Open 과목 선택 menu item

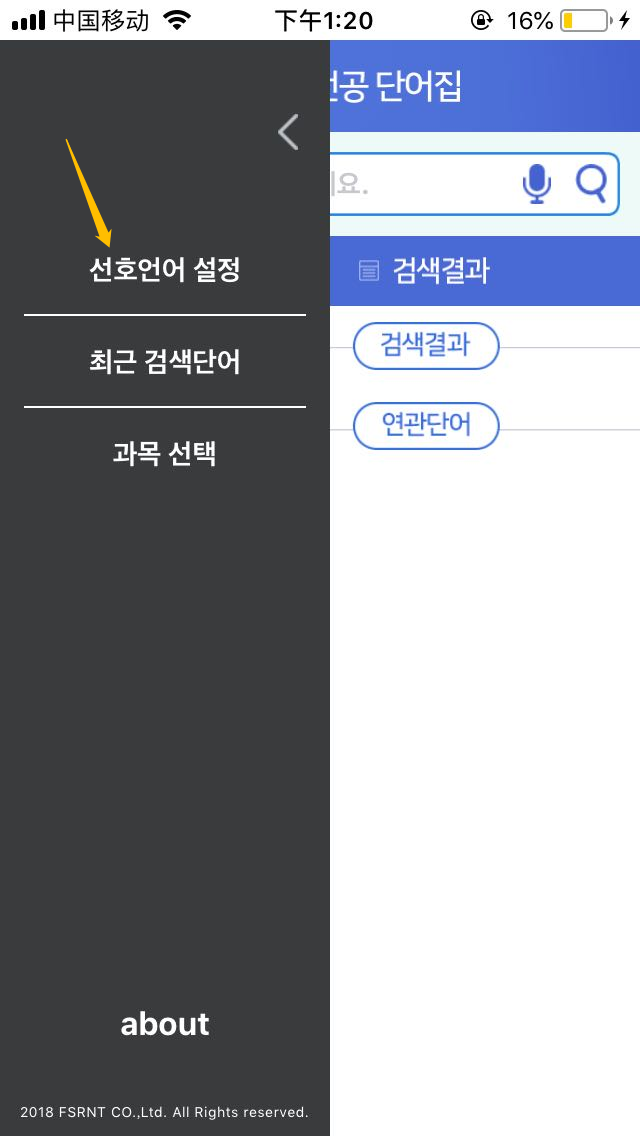click(165, 454)
